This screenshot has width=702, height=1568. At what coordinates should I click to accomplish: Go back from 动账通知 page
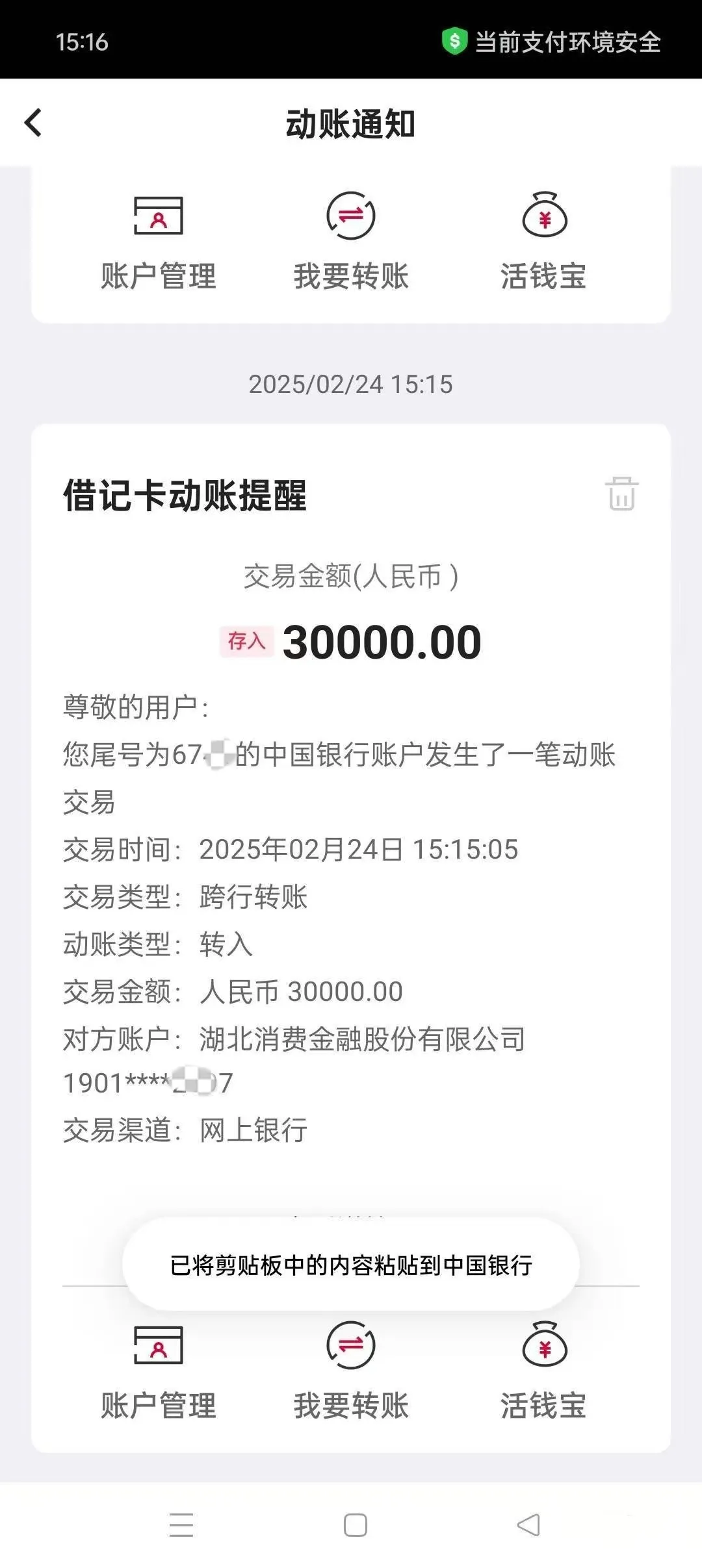coord(33,123)
